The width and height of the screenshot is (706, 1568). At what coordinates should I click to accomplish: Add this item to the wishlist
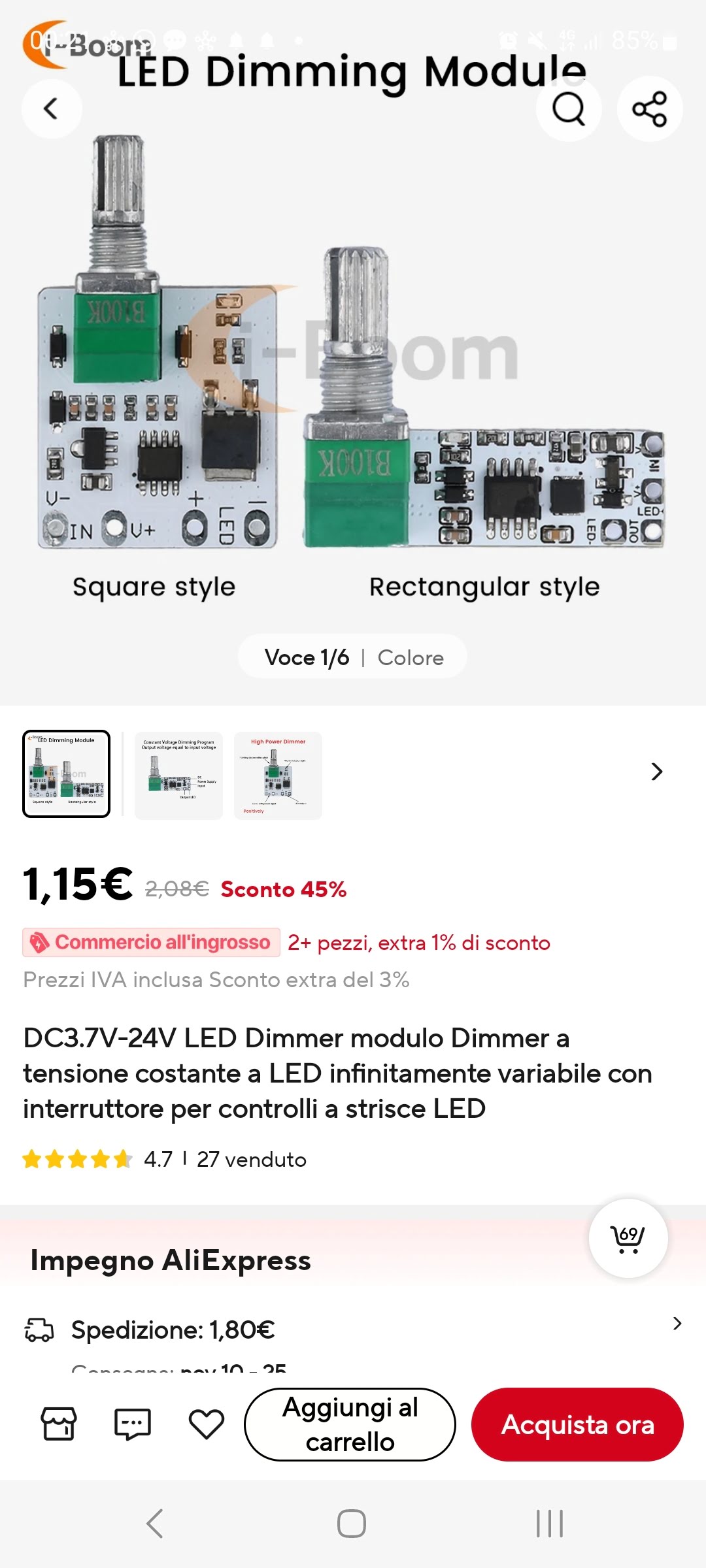coord(207,1424)
